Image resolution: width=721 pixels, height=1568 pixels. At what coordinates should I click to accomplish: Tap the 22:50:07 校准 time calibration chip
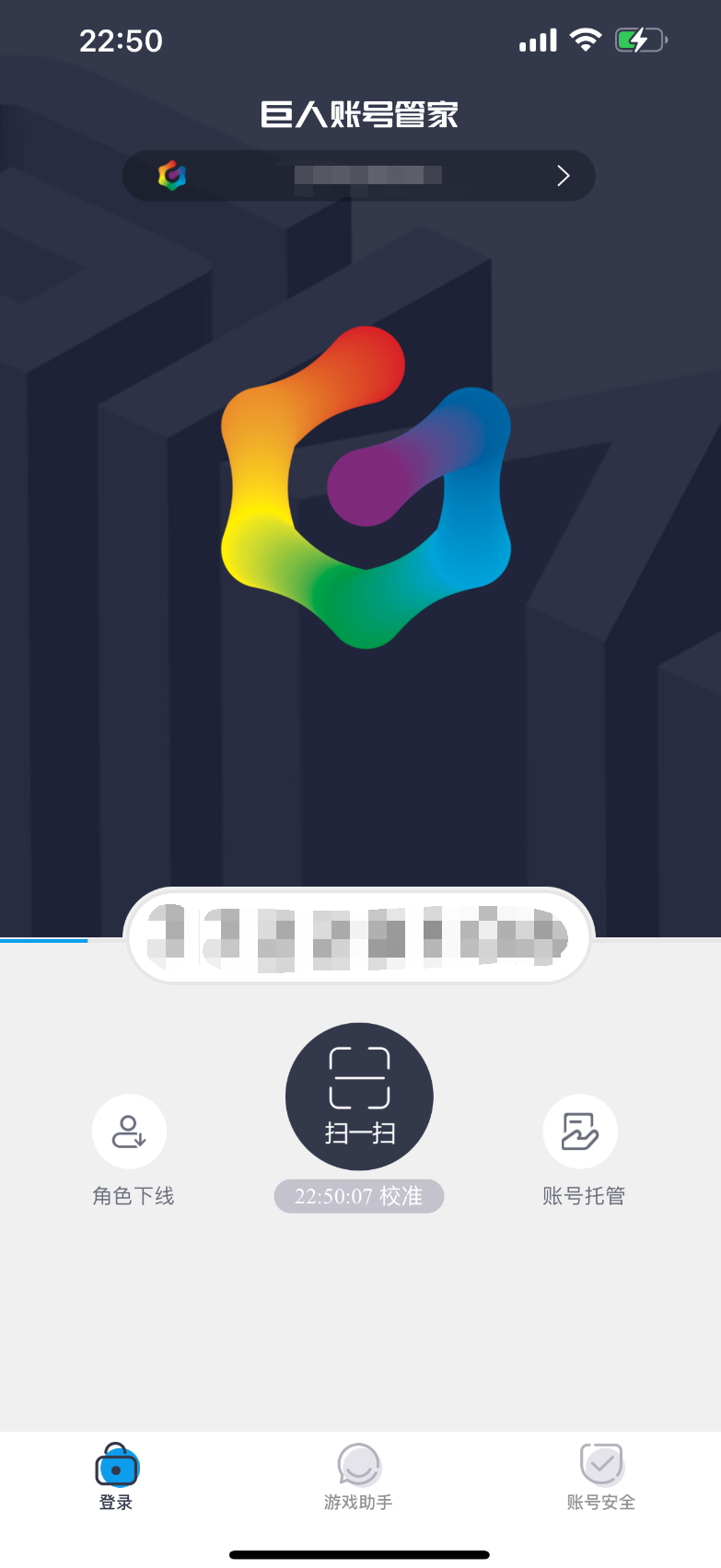[359, 1196]
